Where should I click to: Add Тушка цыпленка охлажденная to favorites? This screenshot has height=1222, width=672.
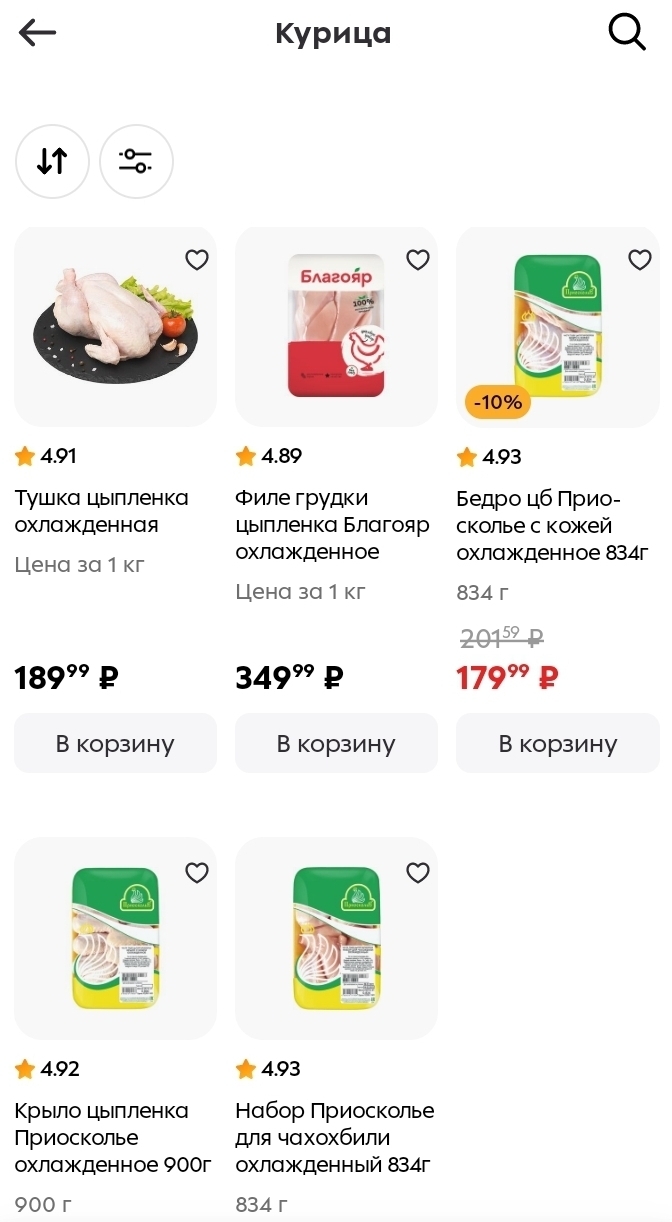click(x=197, y=260)
